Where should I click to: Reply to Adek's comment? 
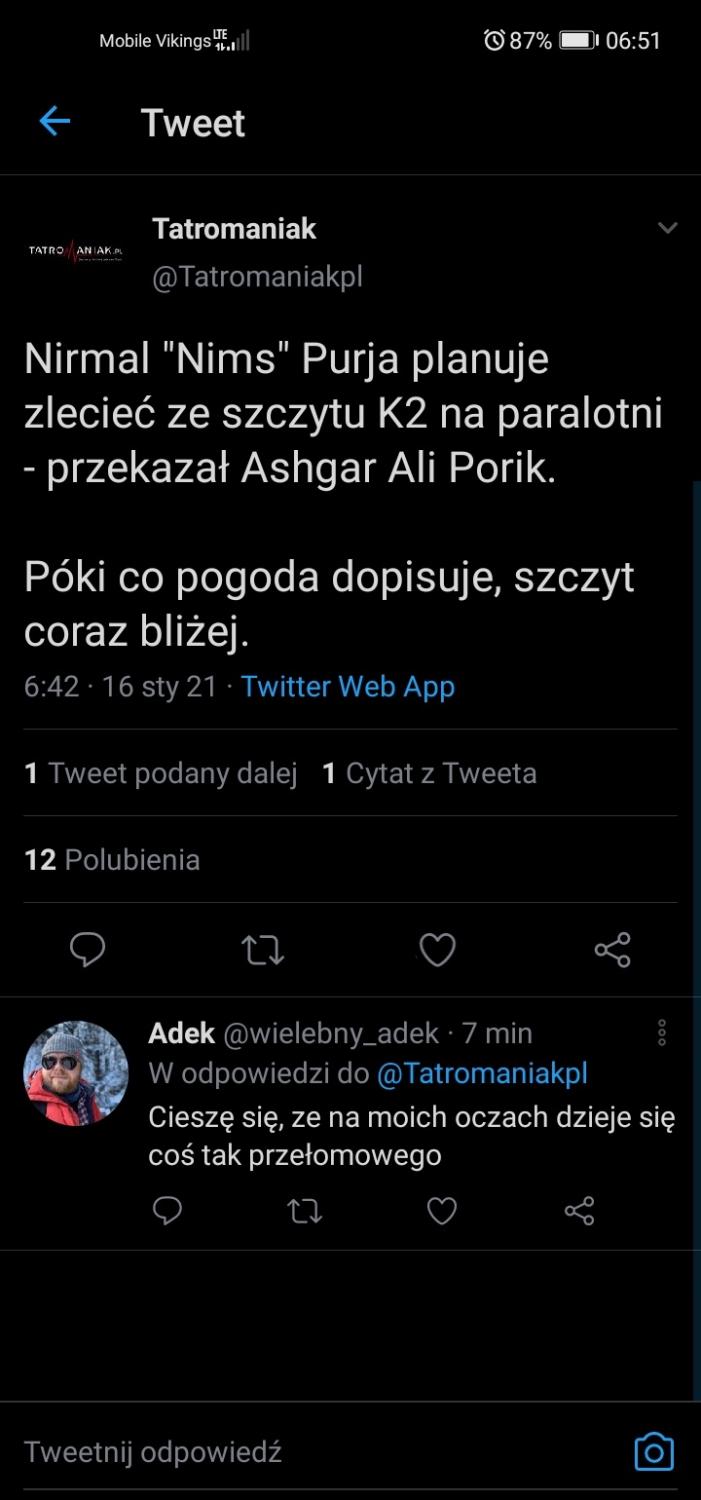(x=167, y=1211)
